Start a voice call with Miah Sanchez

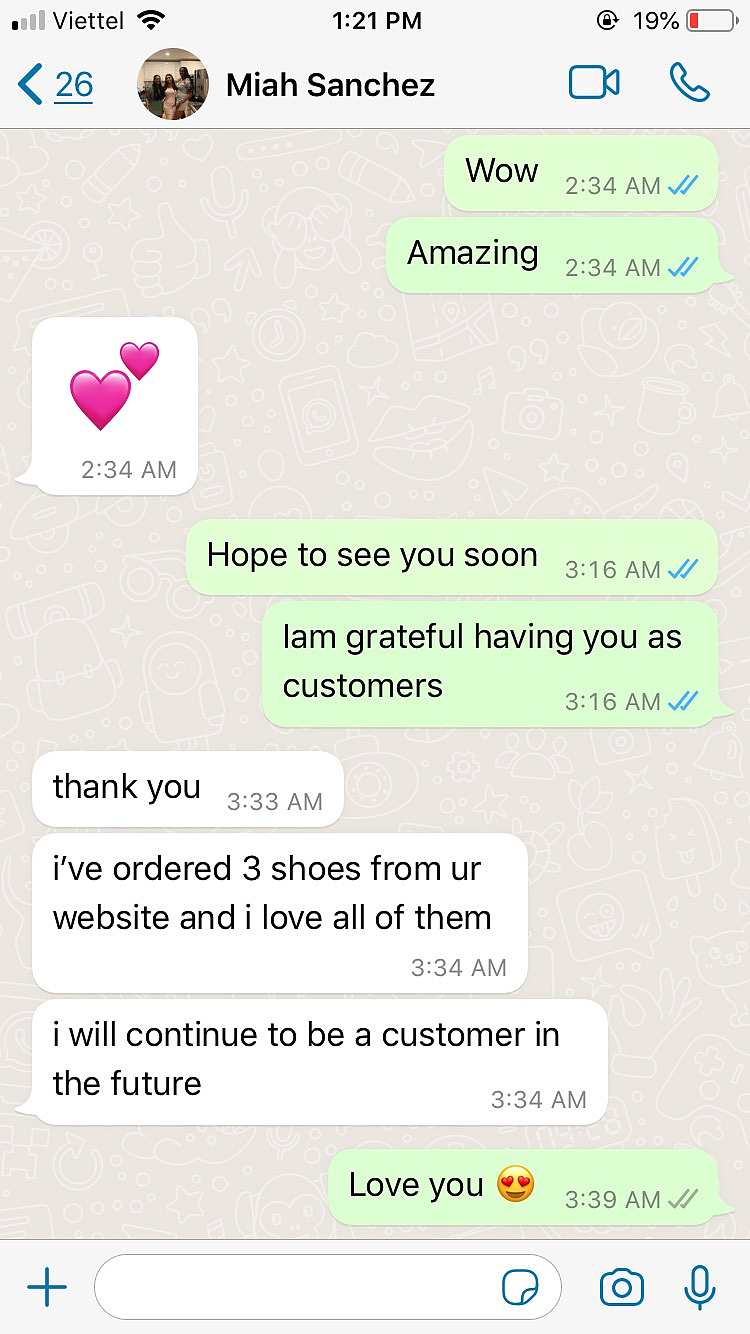[x=689, y=84]
